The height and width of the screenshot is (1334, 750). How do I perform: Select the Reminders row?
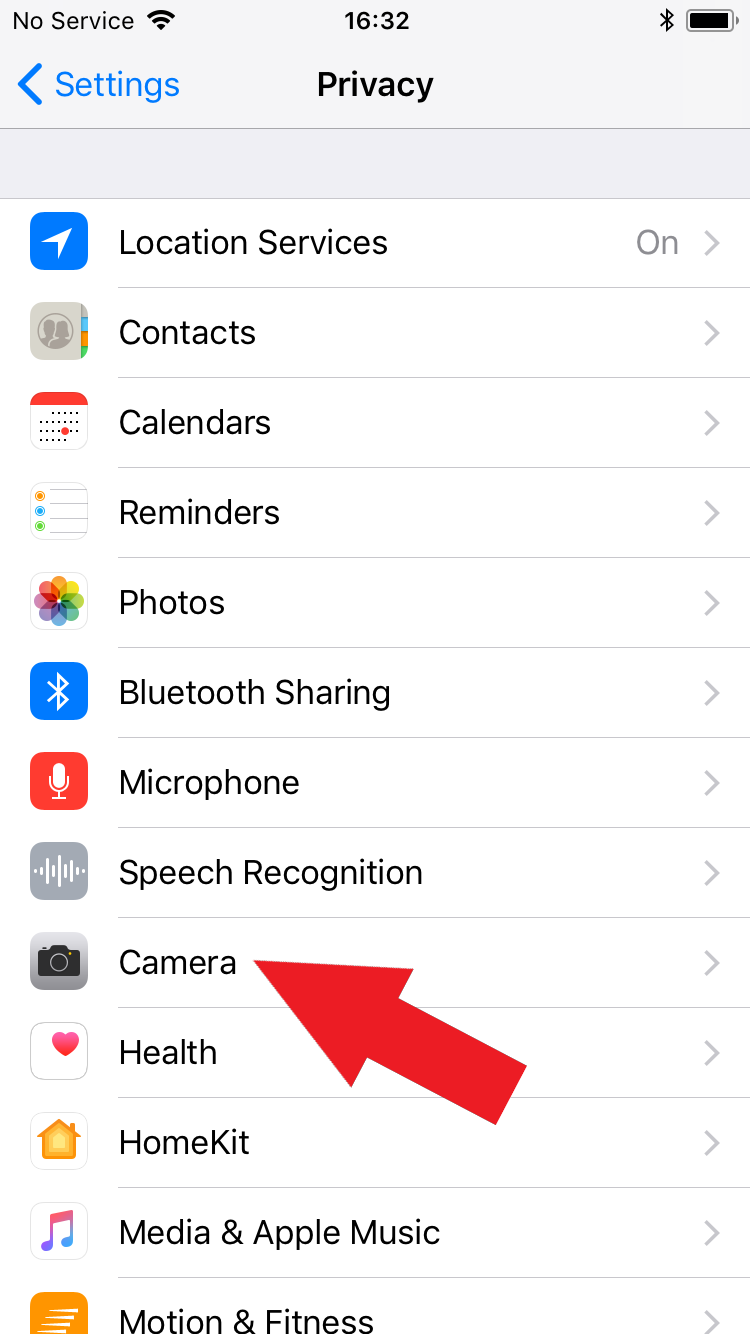pos(375,513)
